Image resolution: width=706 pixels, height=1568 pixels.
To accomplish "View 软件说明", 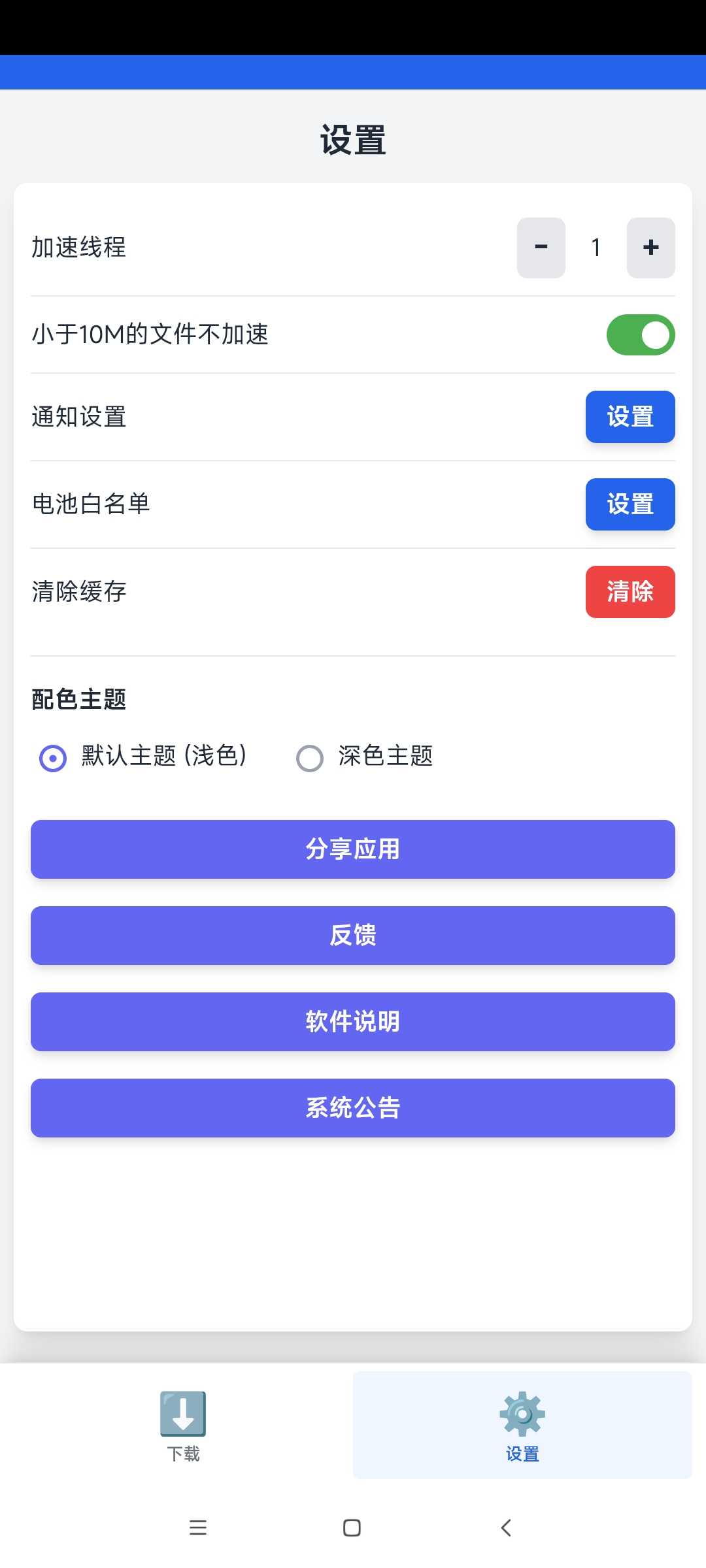I will (x=353, y=1022).
